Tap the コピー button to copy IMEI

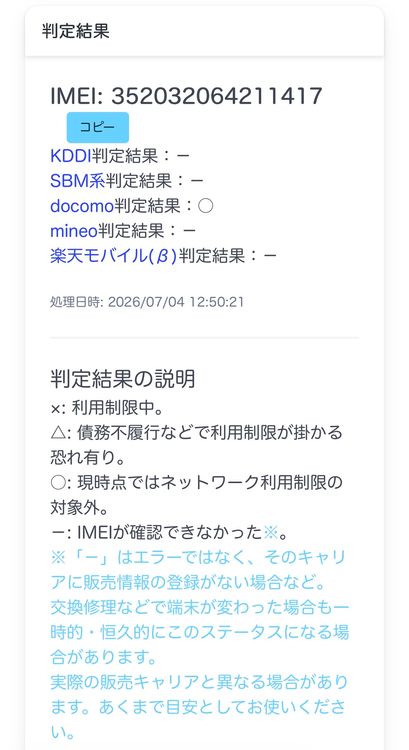point(98,127)
